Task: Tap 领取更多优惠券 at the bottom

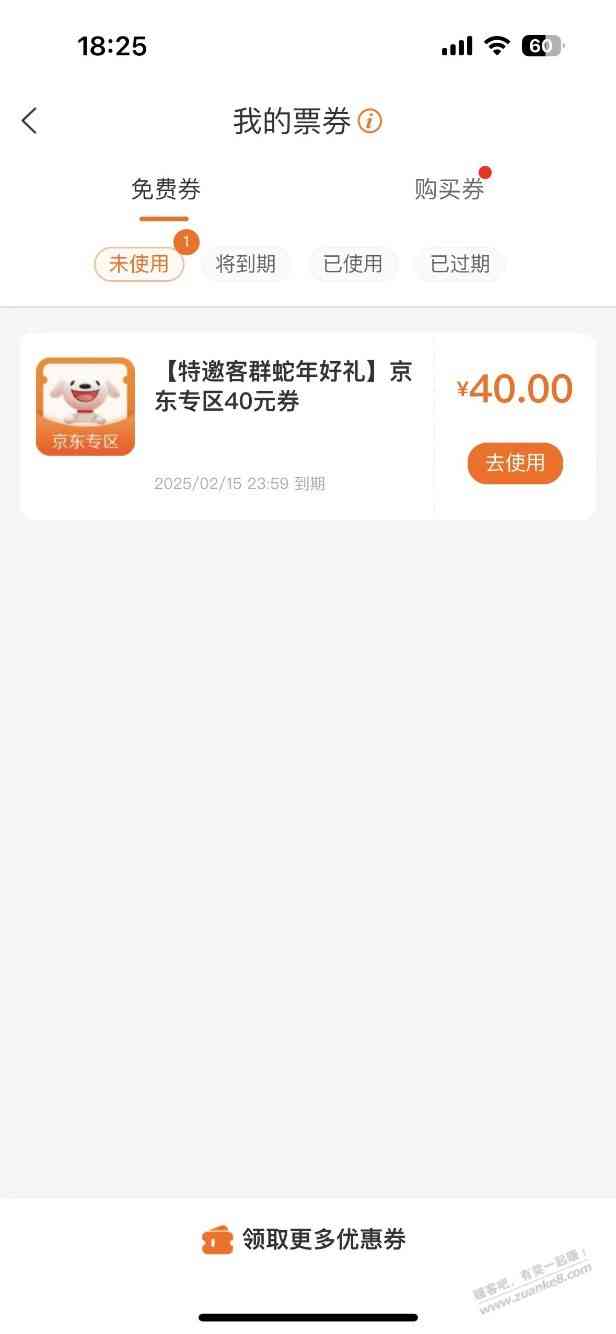Action: coord(307,1239)
